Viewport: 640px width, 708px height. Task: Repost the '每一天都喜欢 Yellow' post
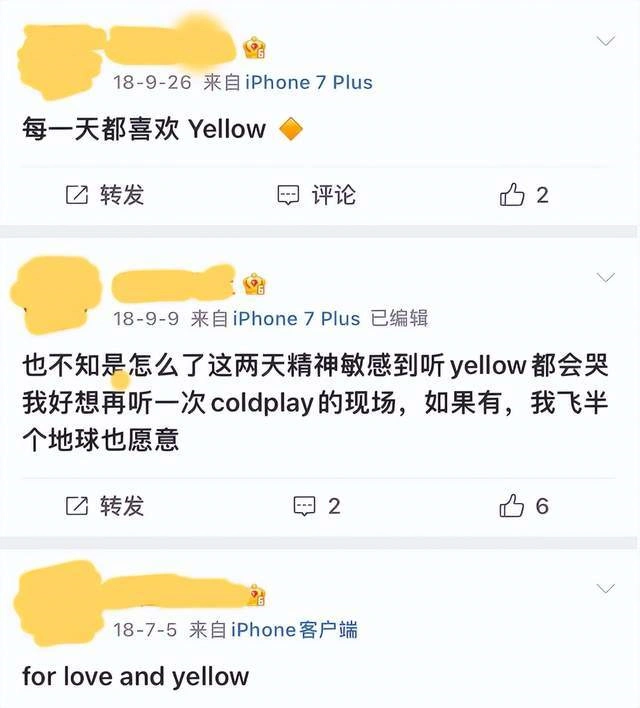click(104, 195)
